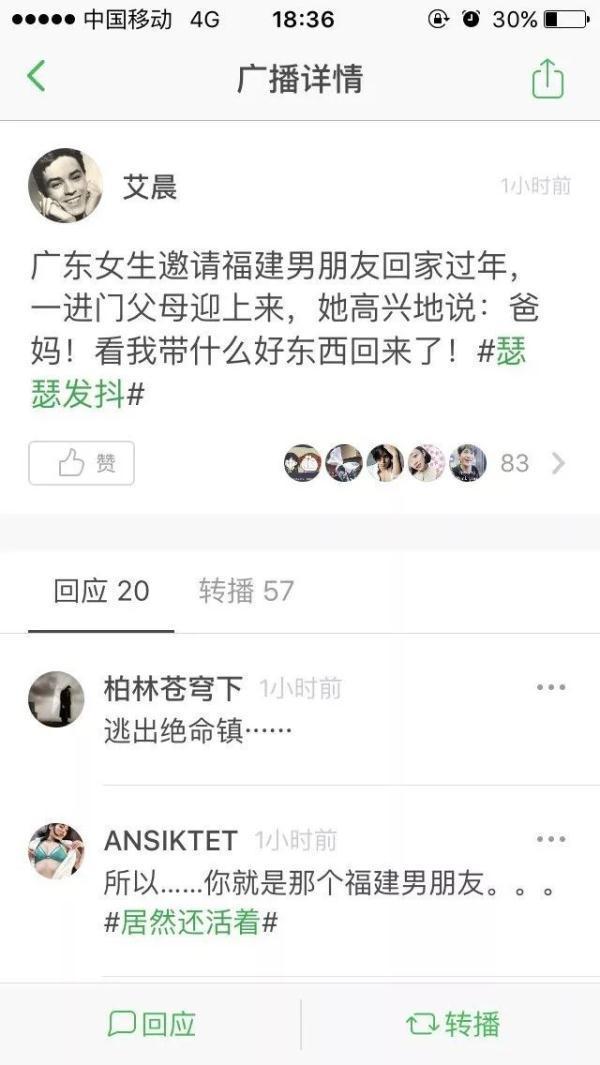
Task: Open the #瑟瑟发抖# hashtag link
Action: (78, 394)
